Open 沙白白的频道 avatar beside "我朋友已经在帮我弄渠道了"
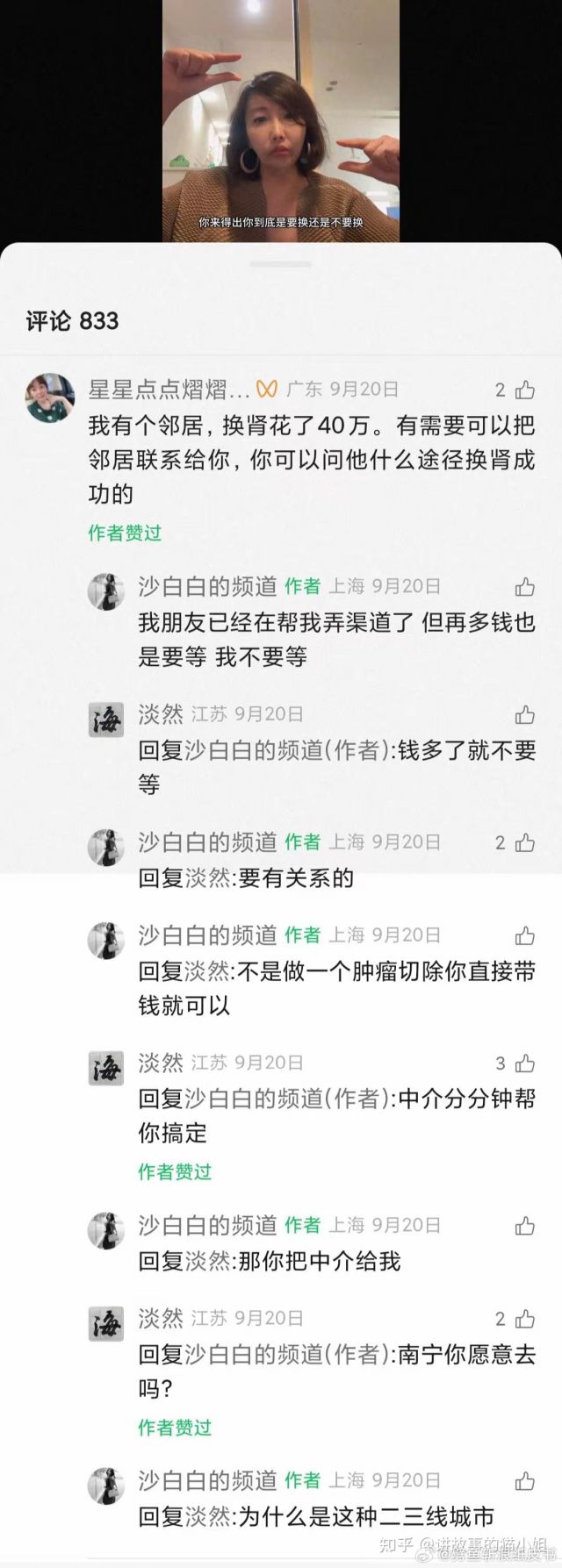Image resolution: width=562 pixels, height=1568 pixels. [x=105, y=591]
